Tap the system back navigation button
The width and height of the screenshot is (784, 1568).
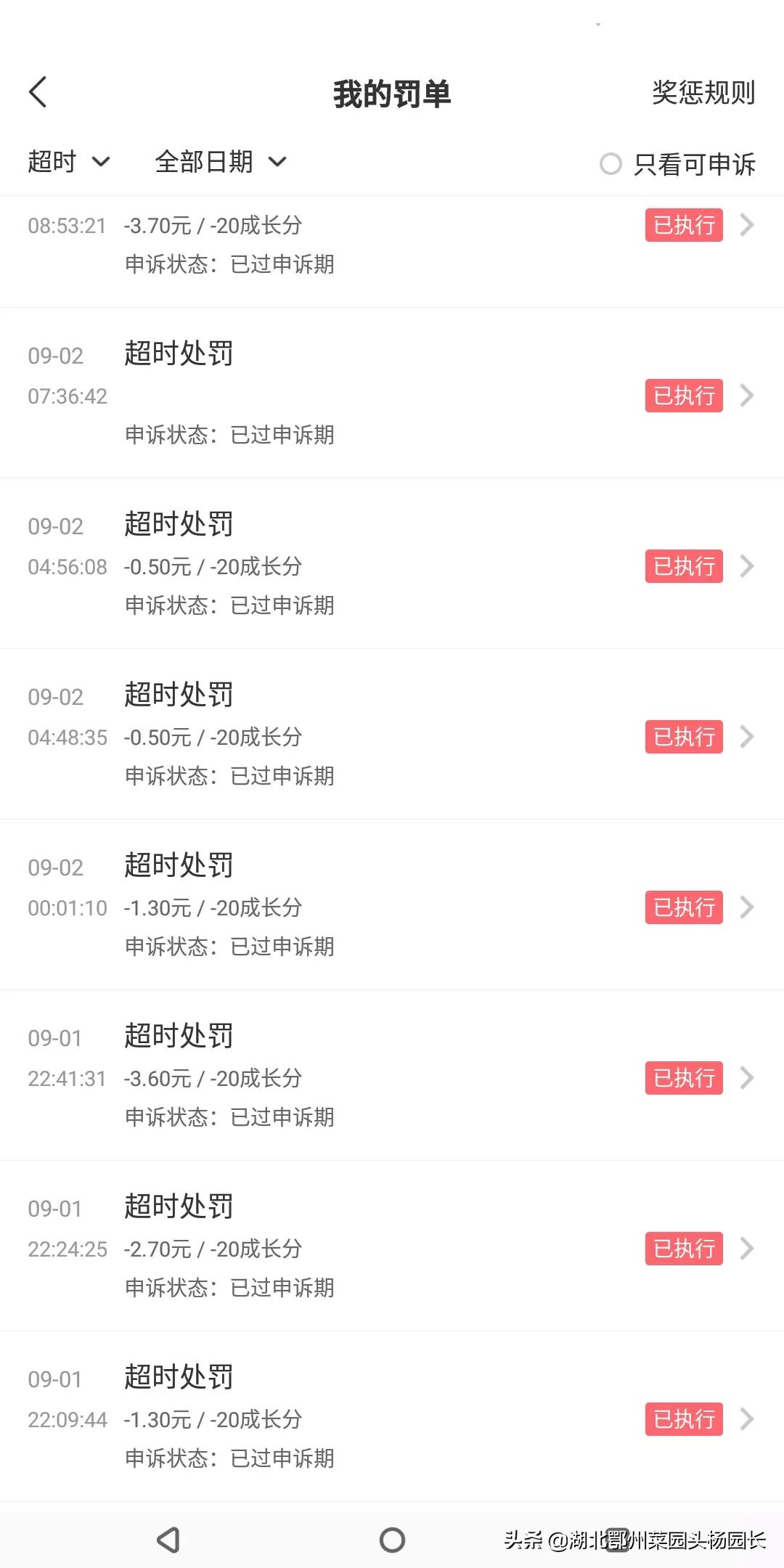point(168,1540)
